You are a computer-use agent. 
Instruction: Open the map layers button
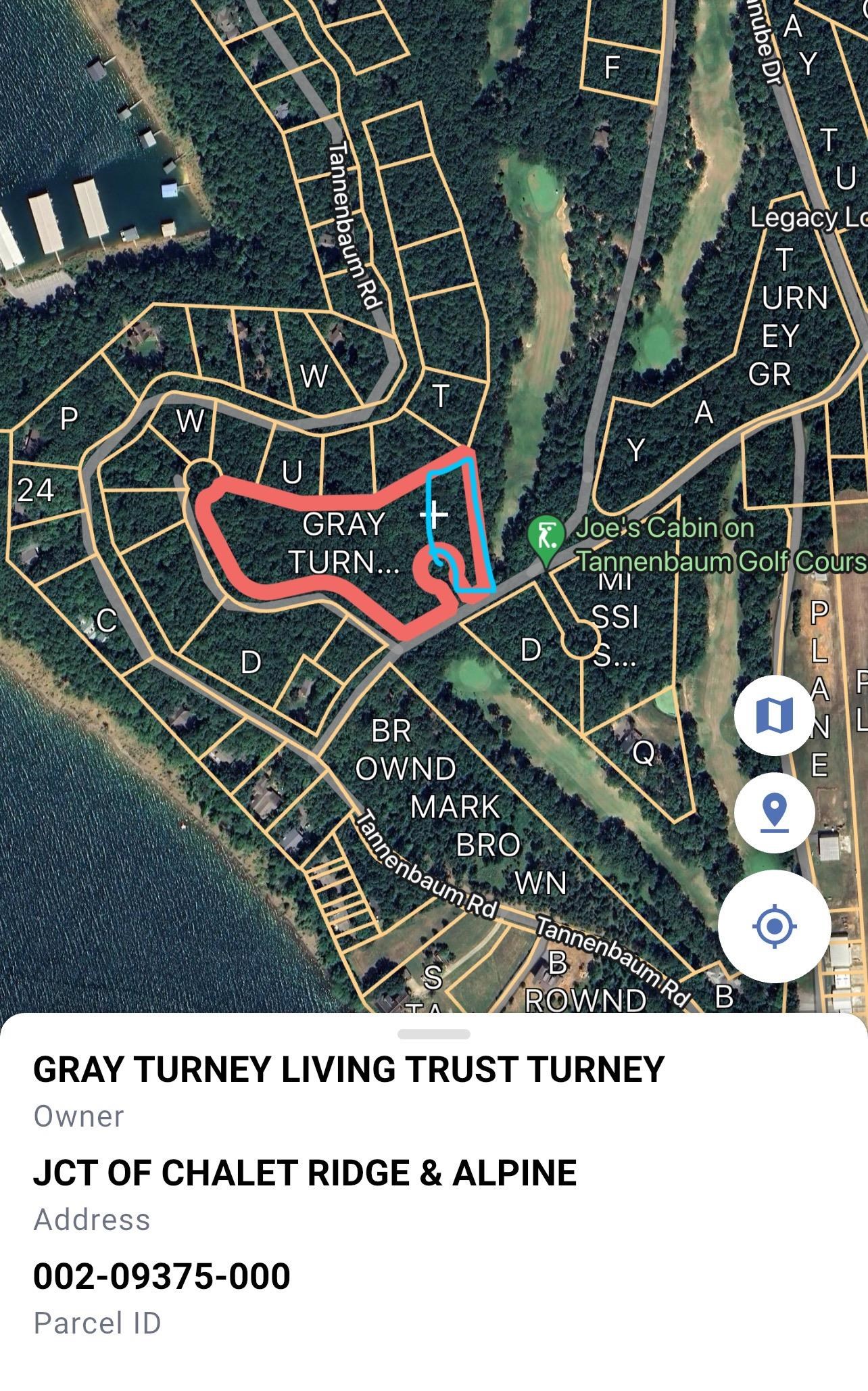pos(774,715)
